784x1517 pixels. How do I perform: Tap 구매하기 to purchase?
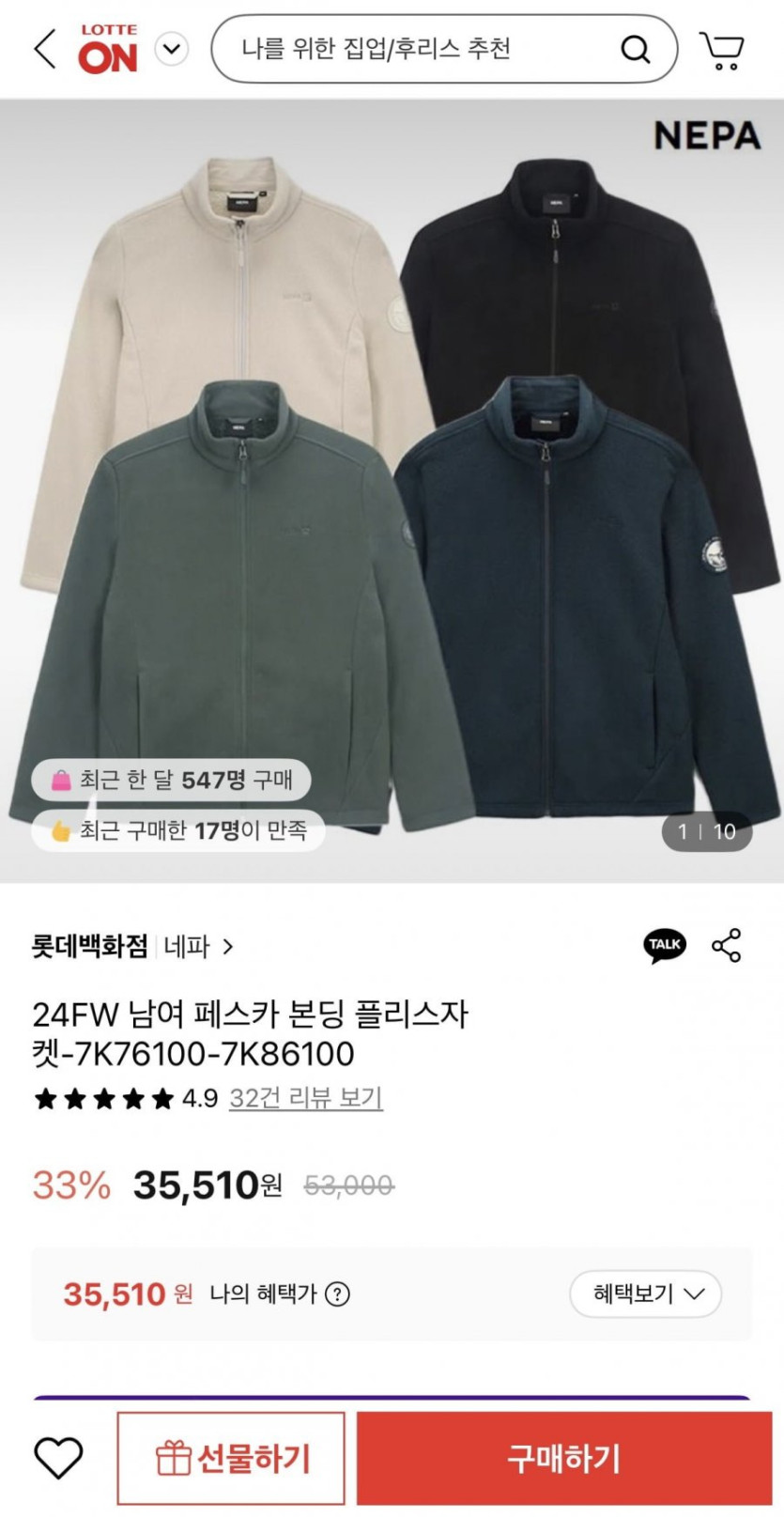(x=563, y=1458)
